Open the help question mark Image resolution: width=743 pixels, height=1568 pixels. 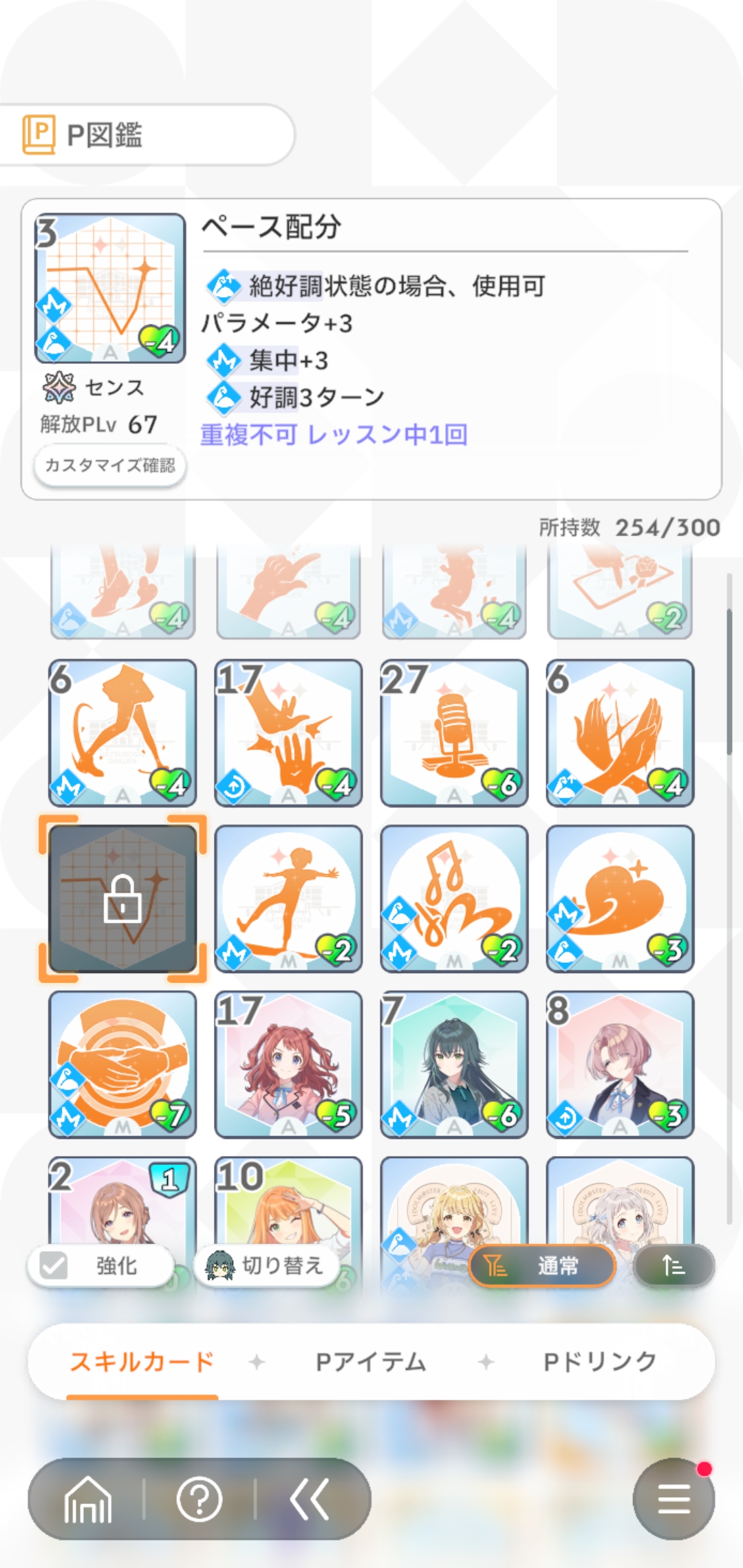[x=200, y=1499]
